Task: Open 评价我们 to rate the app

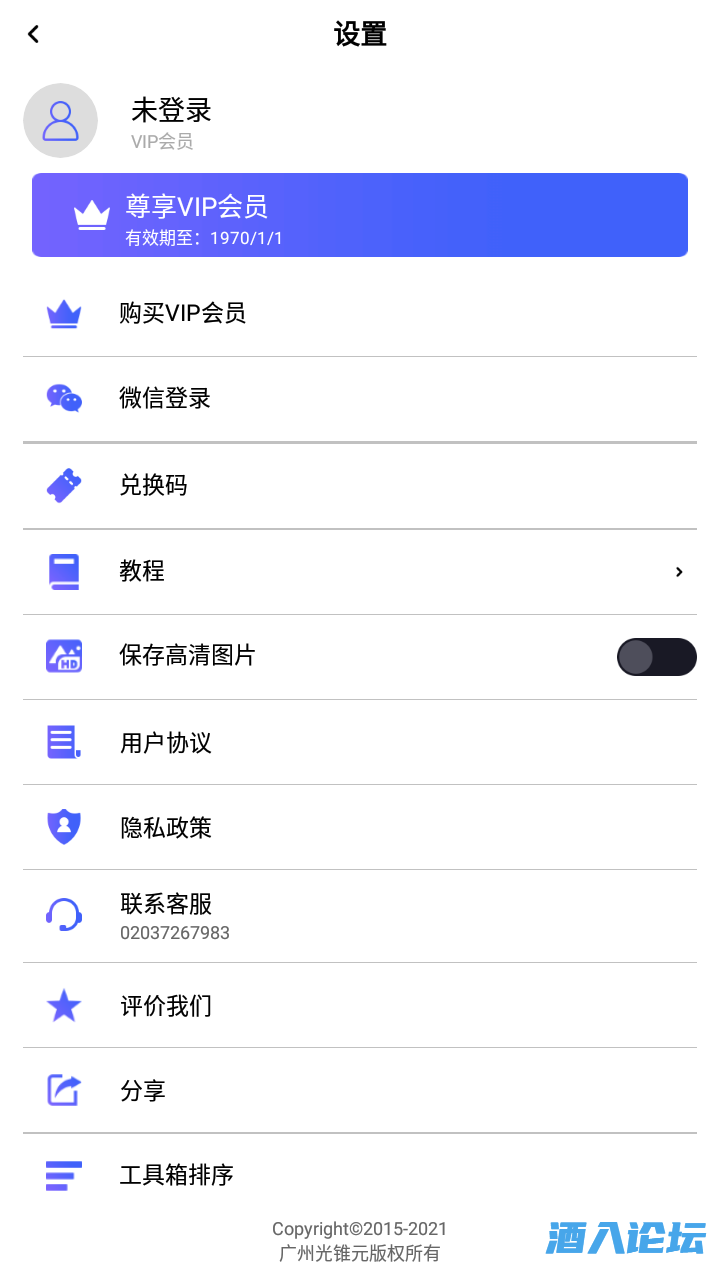Action: 360,1005
